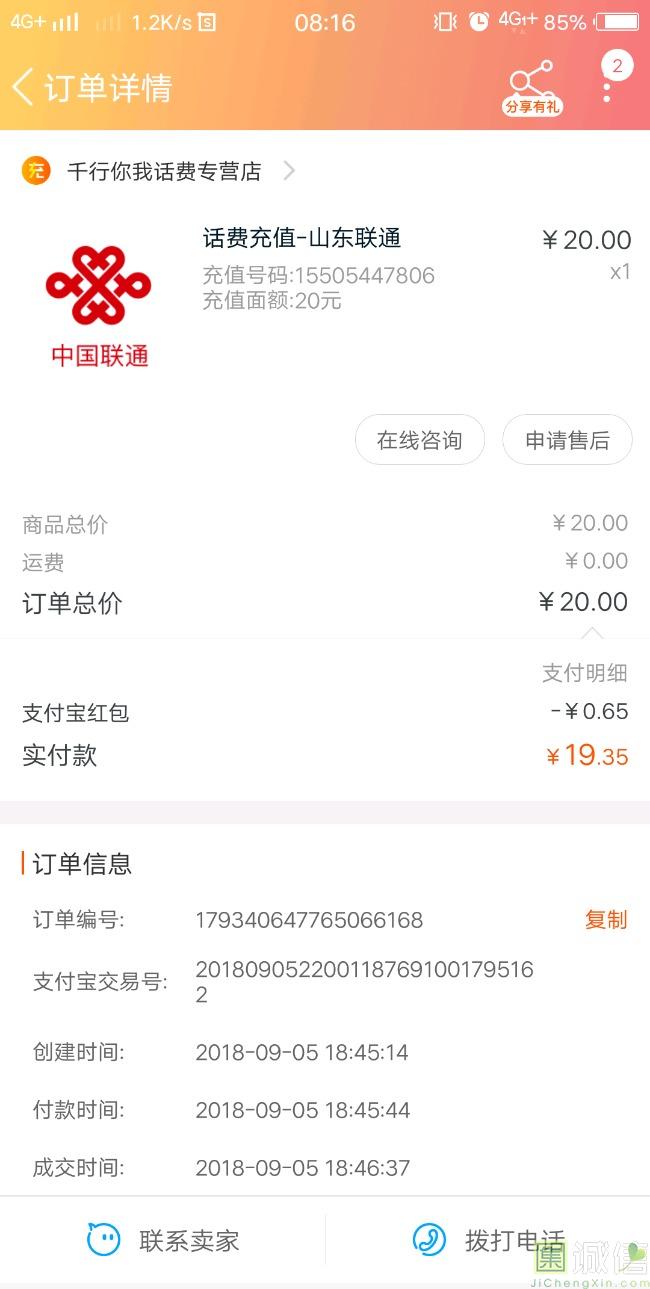
Task: Collapse the 支付明细 payment details
Action: pos(585,673)
